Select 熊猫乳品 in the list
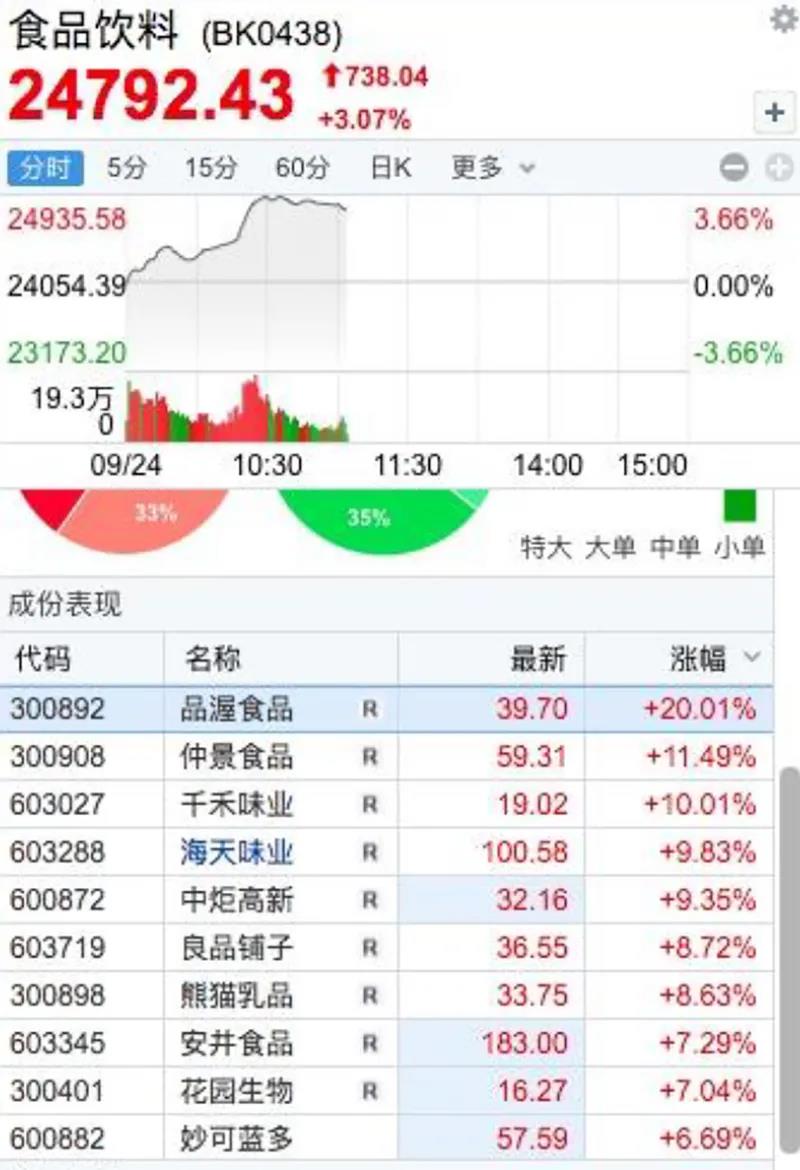This screenshot has height=1170, width=800. click(x=237, y=995)
